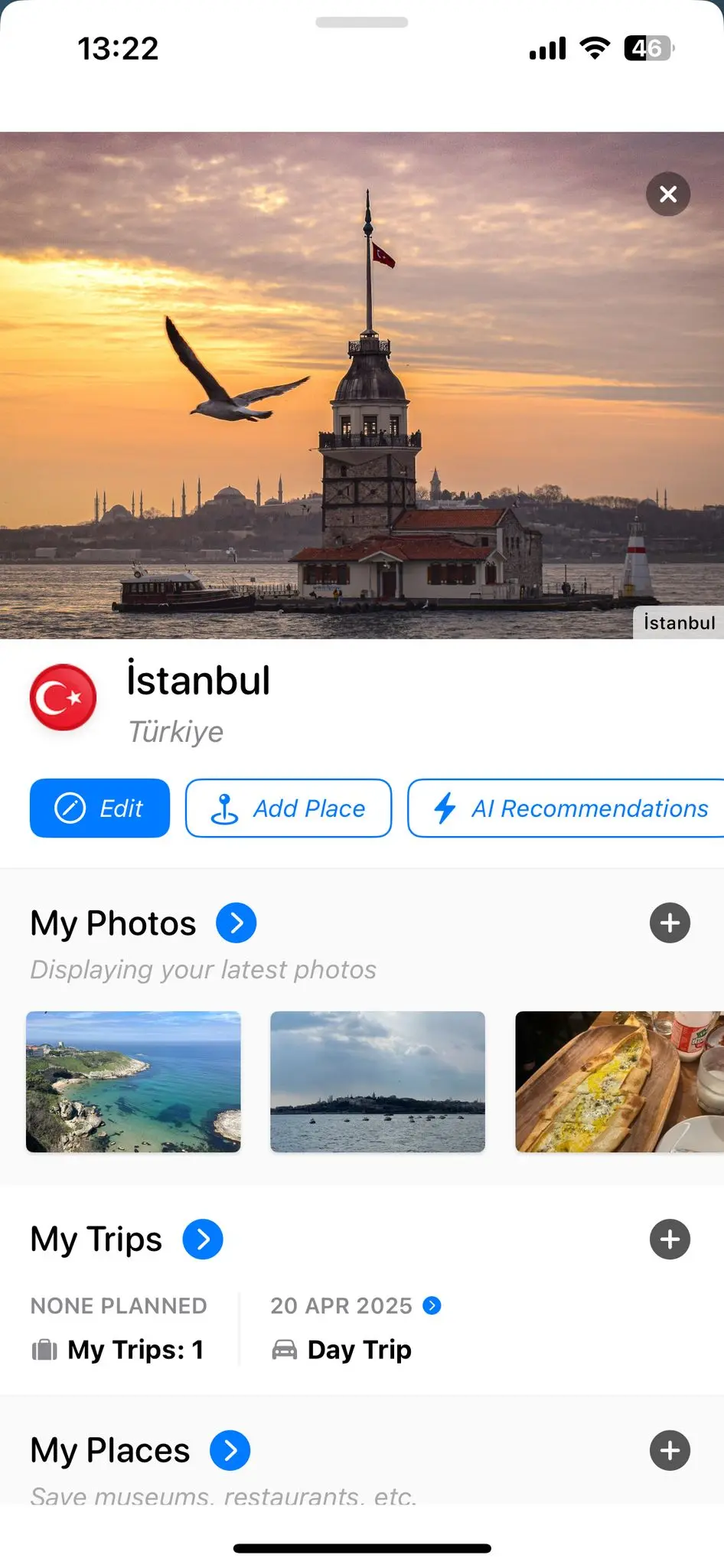This screenshot has width=724, height=1568.
Task: Open the coastal beach photo thumbnail
Action: [133, 1081]
